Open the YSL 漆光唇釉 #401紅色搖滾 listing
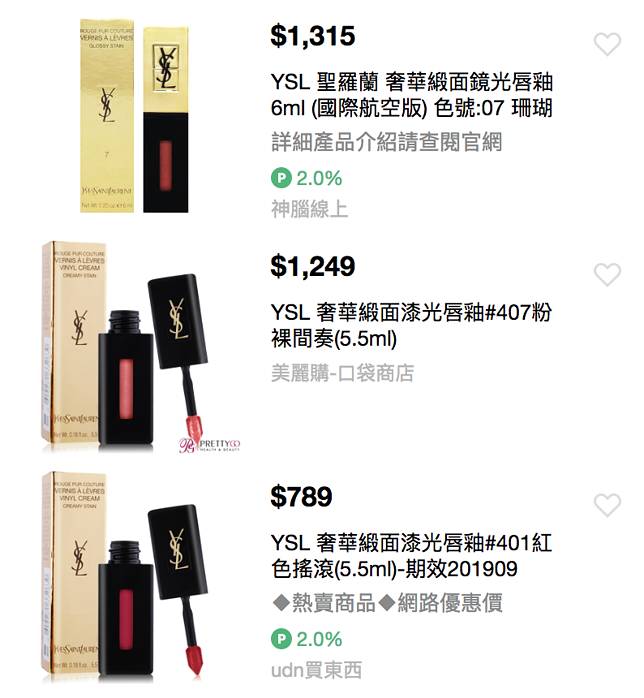The width and height of the screenshot is (644, 698). click(411, 556)
